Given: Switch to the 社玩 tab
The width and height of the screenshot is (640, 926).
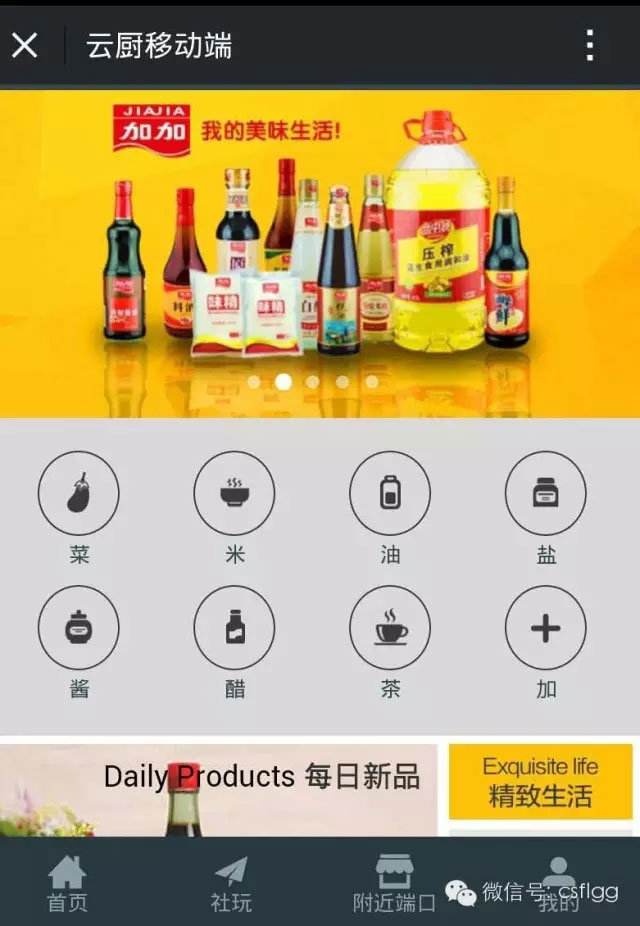Looking at the screenshot, I should click(230, 883).
